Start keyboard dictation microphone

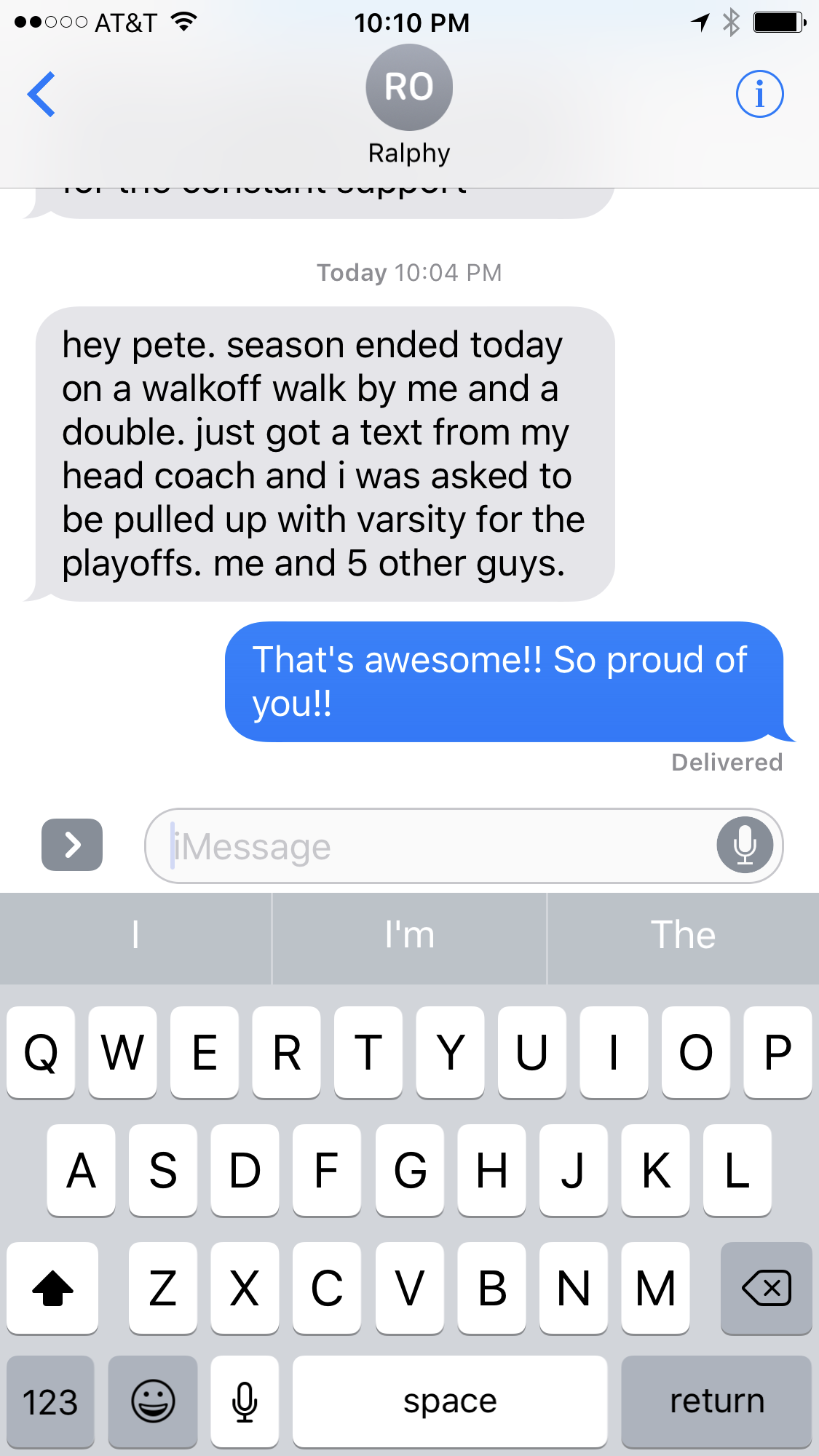245,1401
